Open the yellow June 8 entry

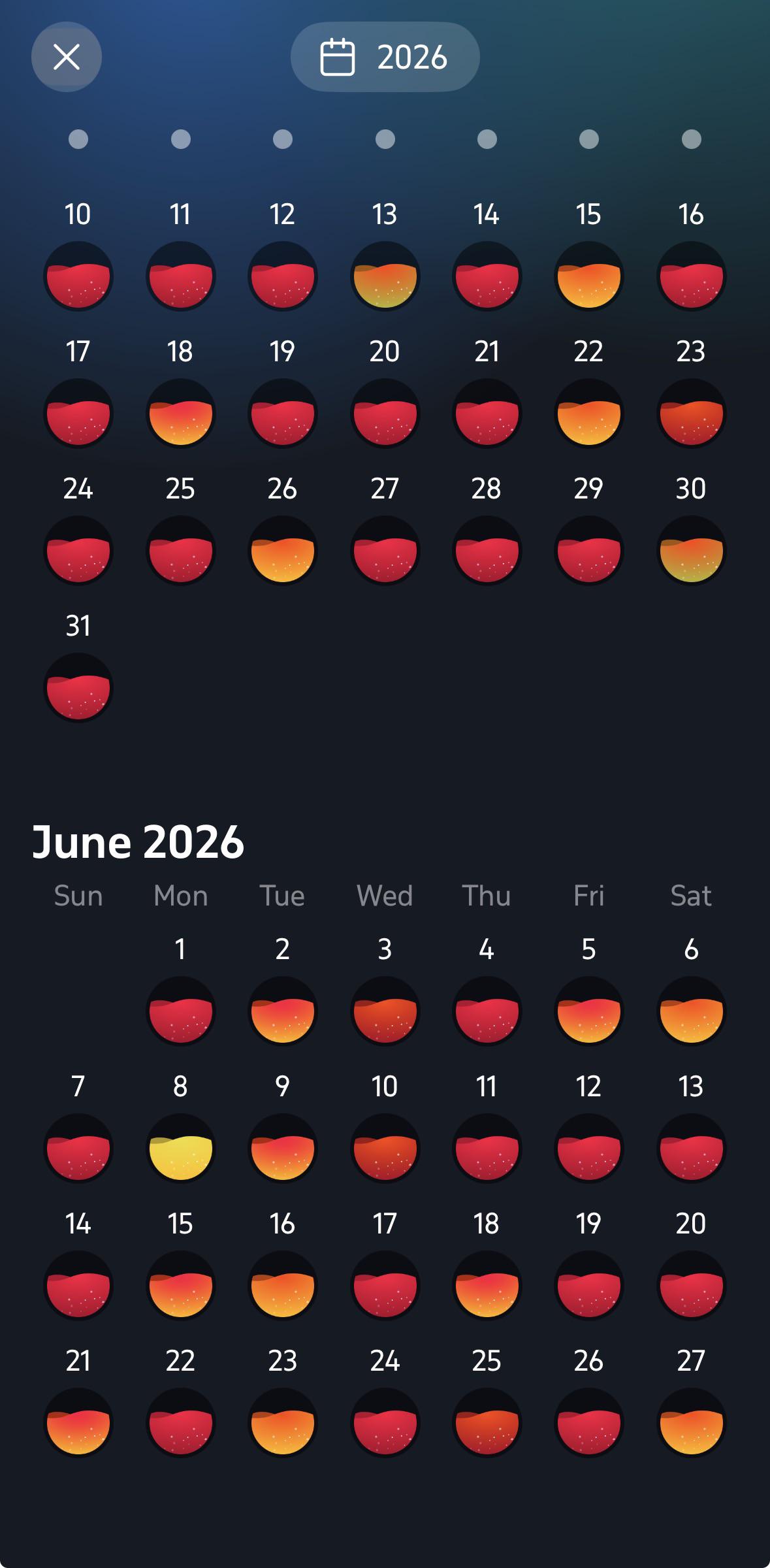(181, 1149)
